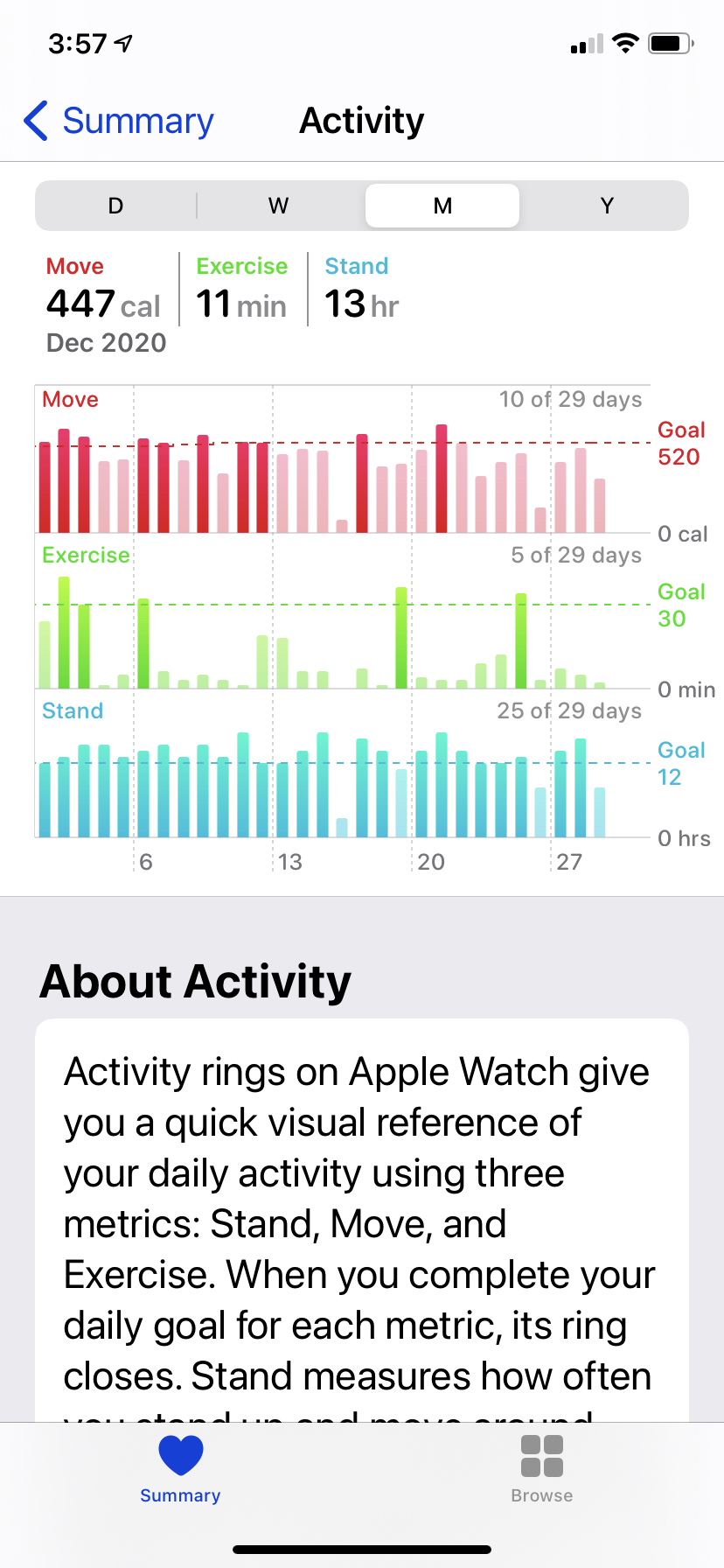Select the W week segment
This screenshot has width=724, height=1568.
point(279,206)
